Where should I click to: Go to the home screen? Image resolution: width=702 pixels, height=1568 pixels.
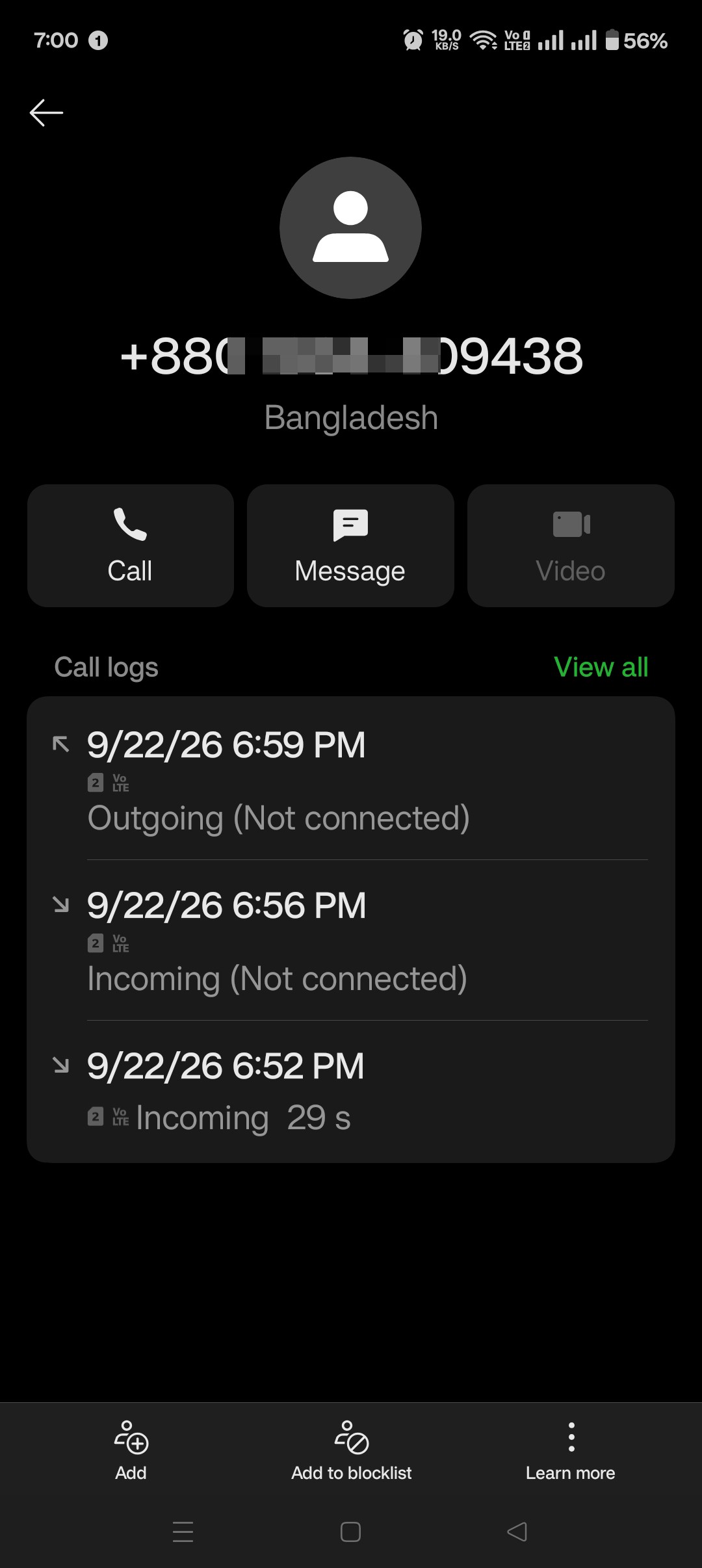[x=350, y=1532]
